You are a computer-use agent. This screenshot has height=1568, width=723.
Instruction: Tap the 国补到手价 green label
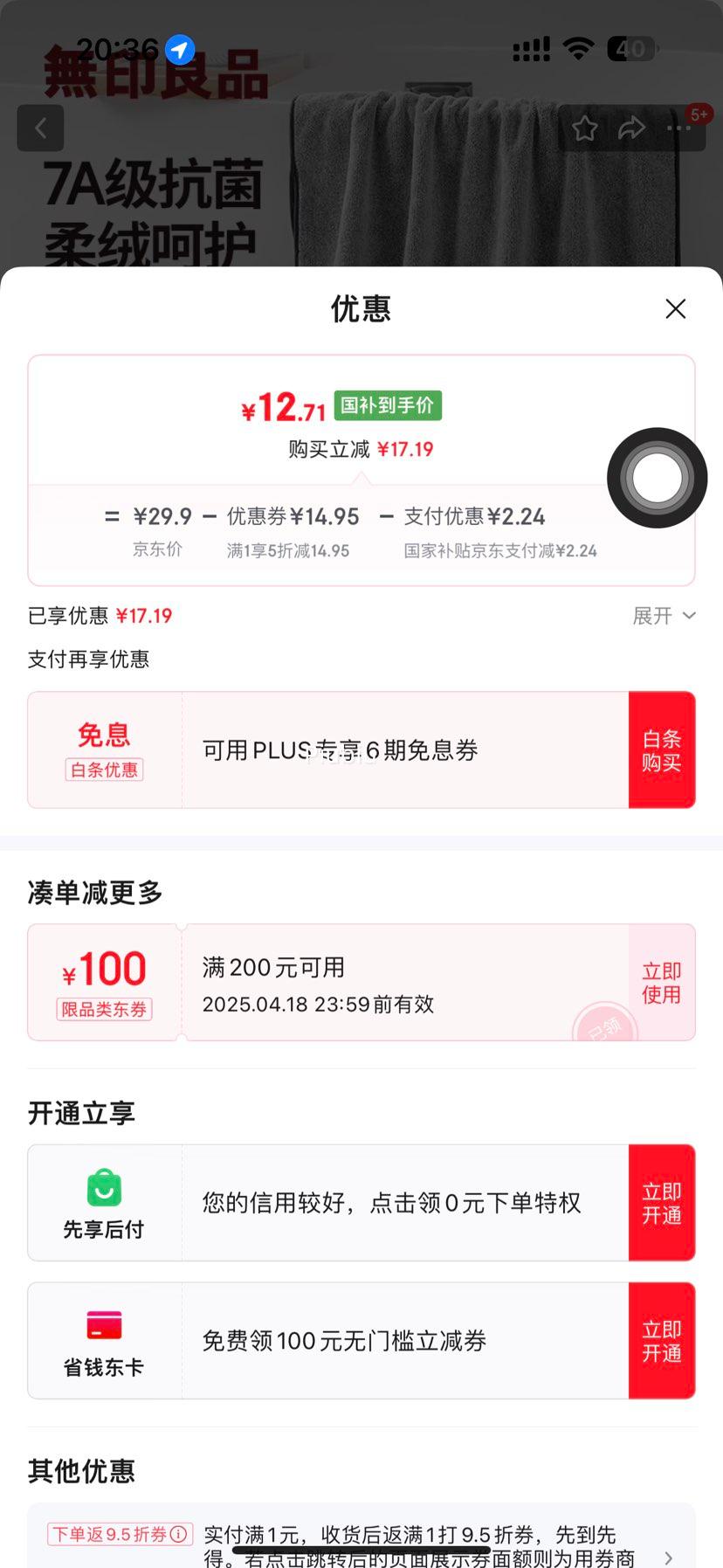[388, 405]
